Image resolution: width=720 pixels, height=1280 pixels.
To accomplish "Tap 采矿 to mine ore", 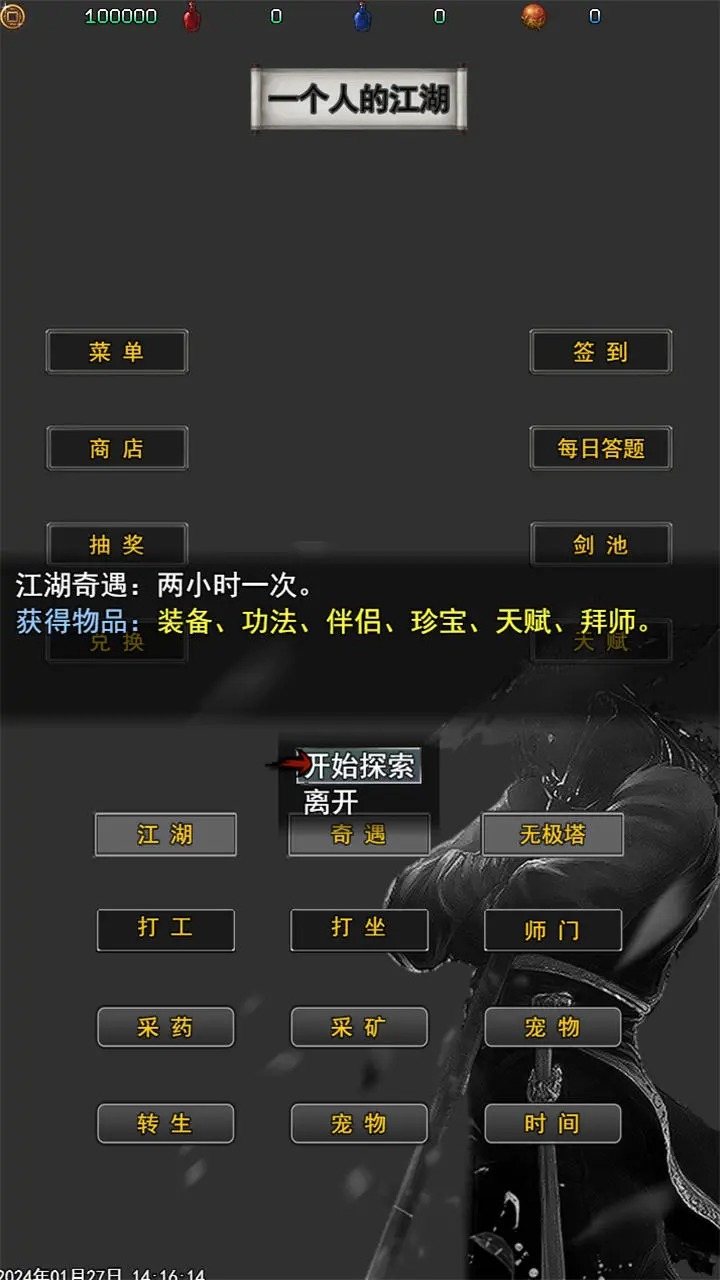I will click(359, 1027).
